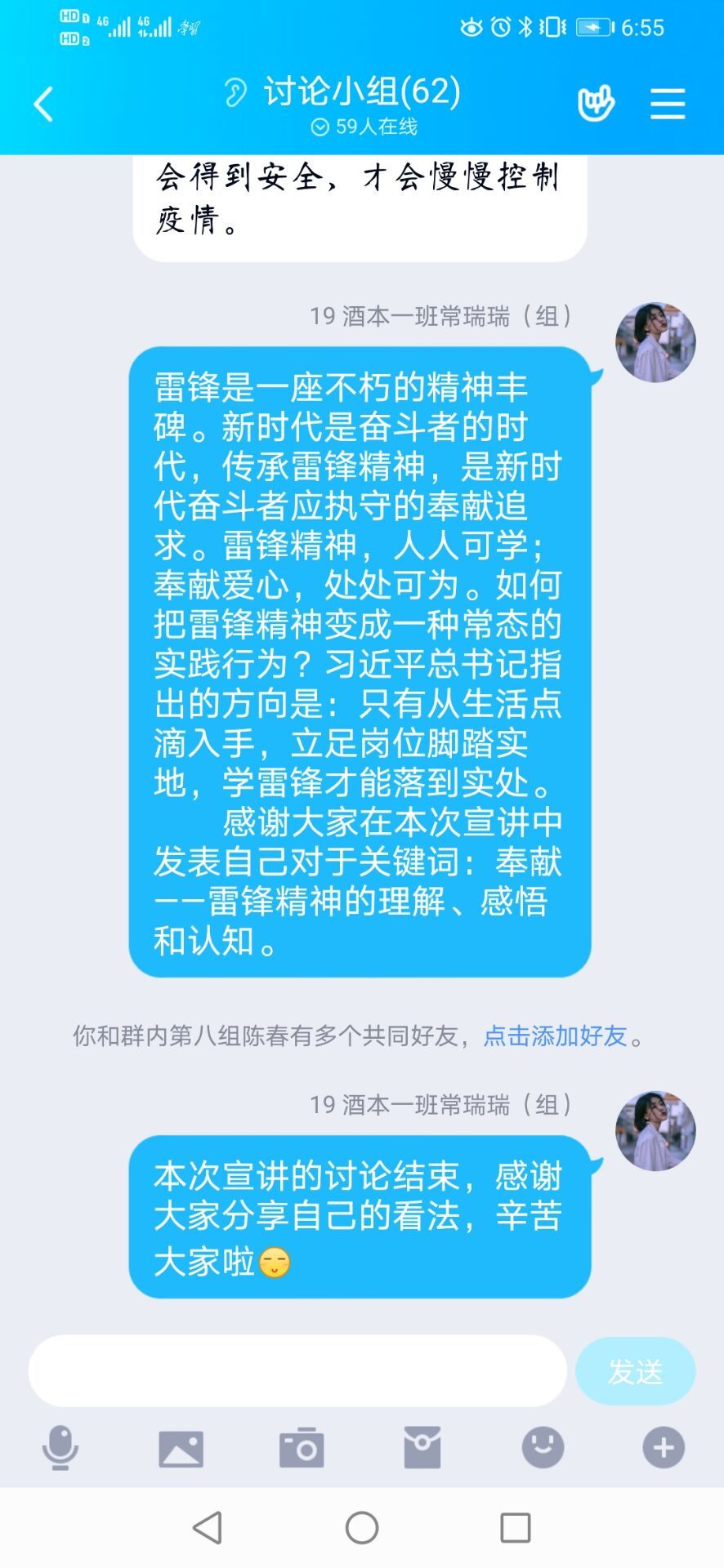
Task: Tap 点击添加好友 link
Action: [555, 1036]
